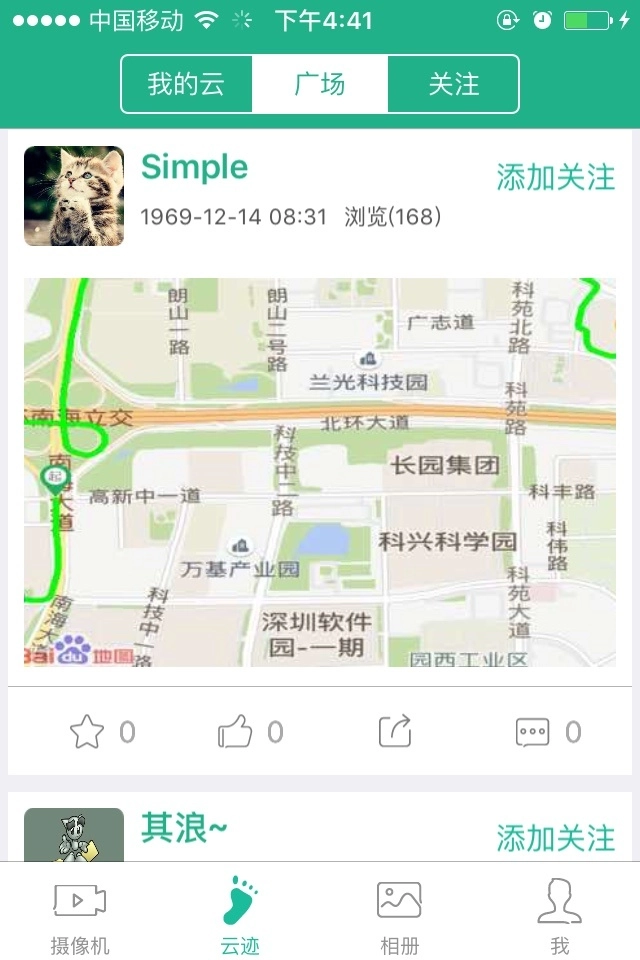Switch to the 我 profile tab
The height and width of the screenshot is (960, 640).
click(559, 915)
